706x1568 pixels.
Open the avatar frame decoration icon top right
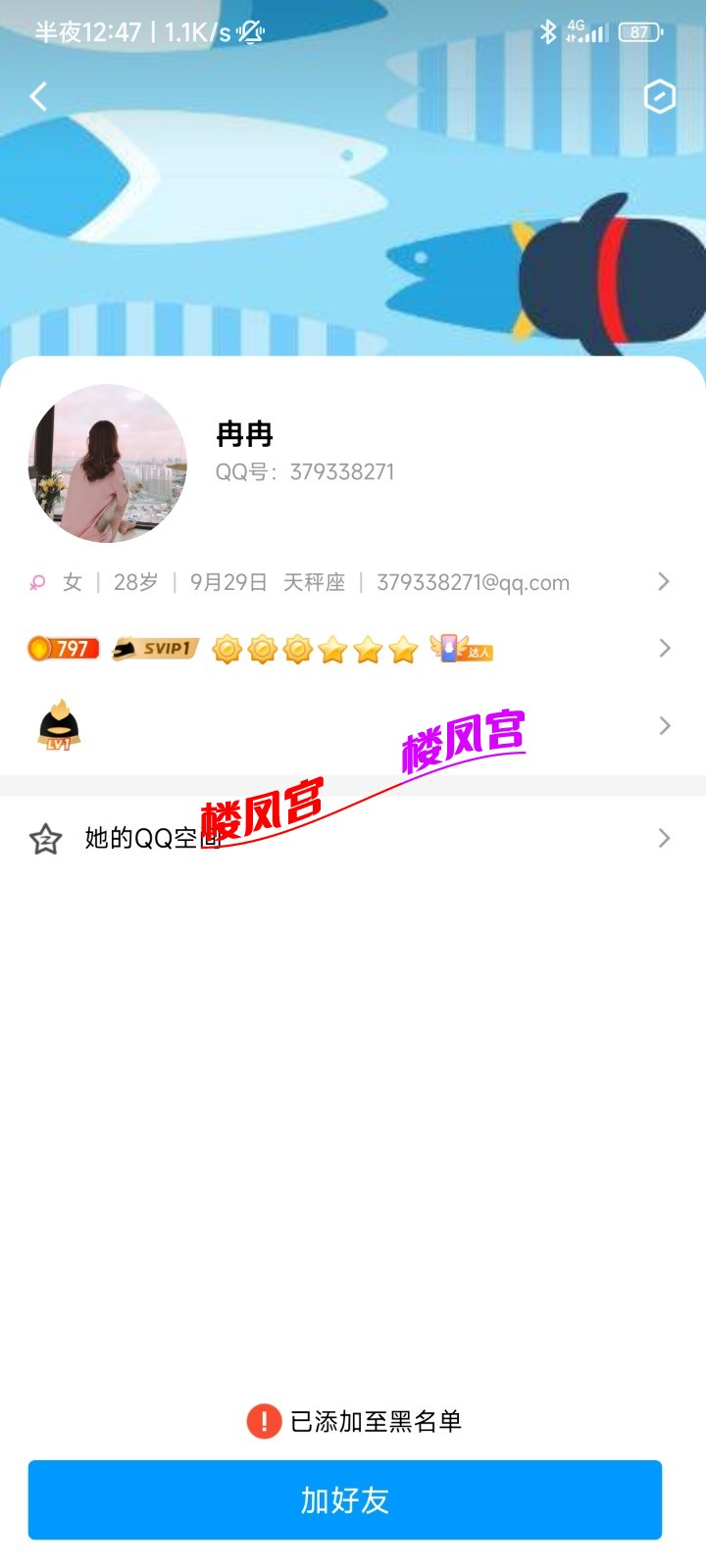click(x=661, y=96)
